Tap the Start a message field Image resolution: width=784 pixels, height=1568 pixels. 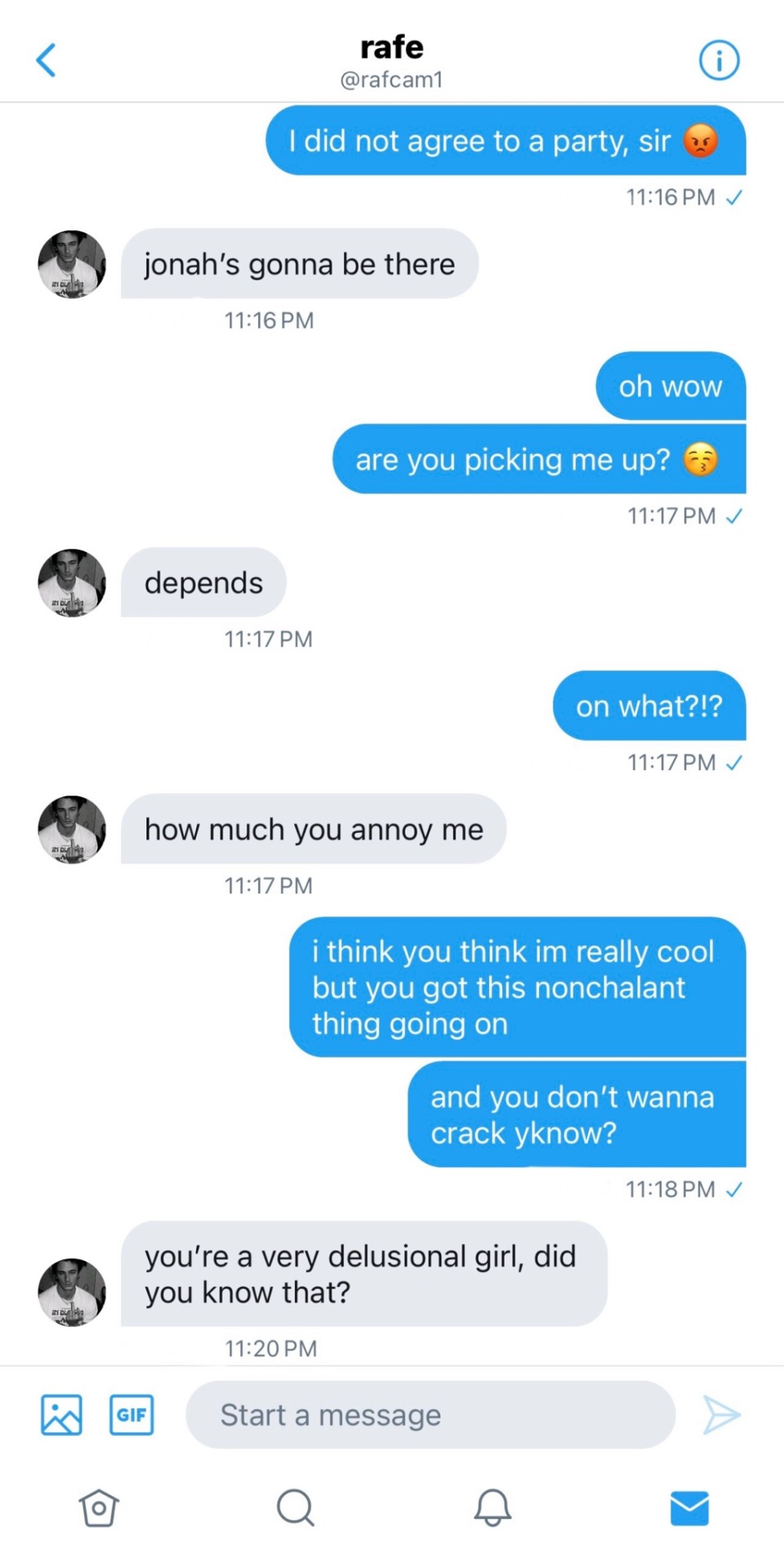tap(430, 1414)
